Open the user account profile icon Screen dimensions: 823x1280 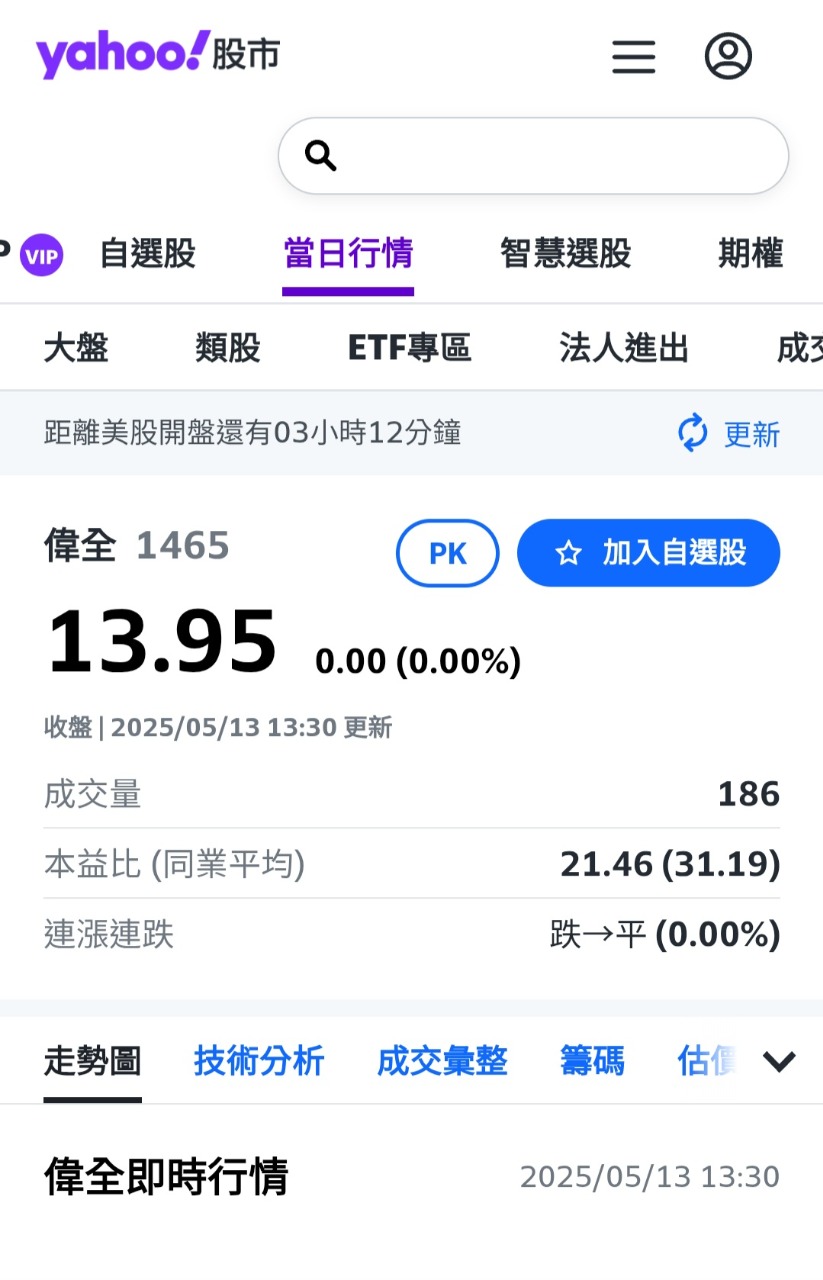tap(728, 56)
